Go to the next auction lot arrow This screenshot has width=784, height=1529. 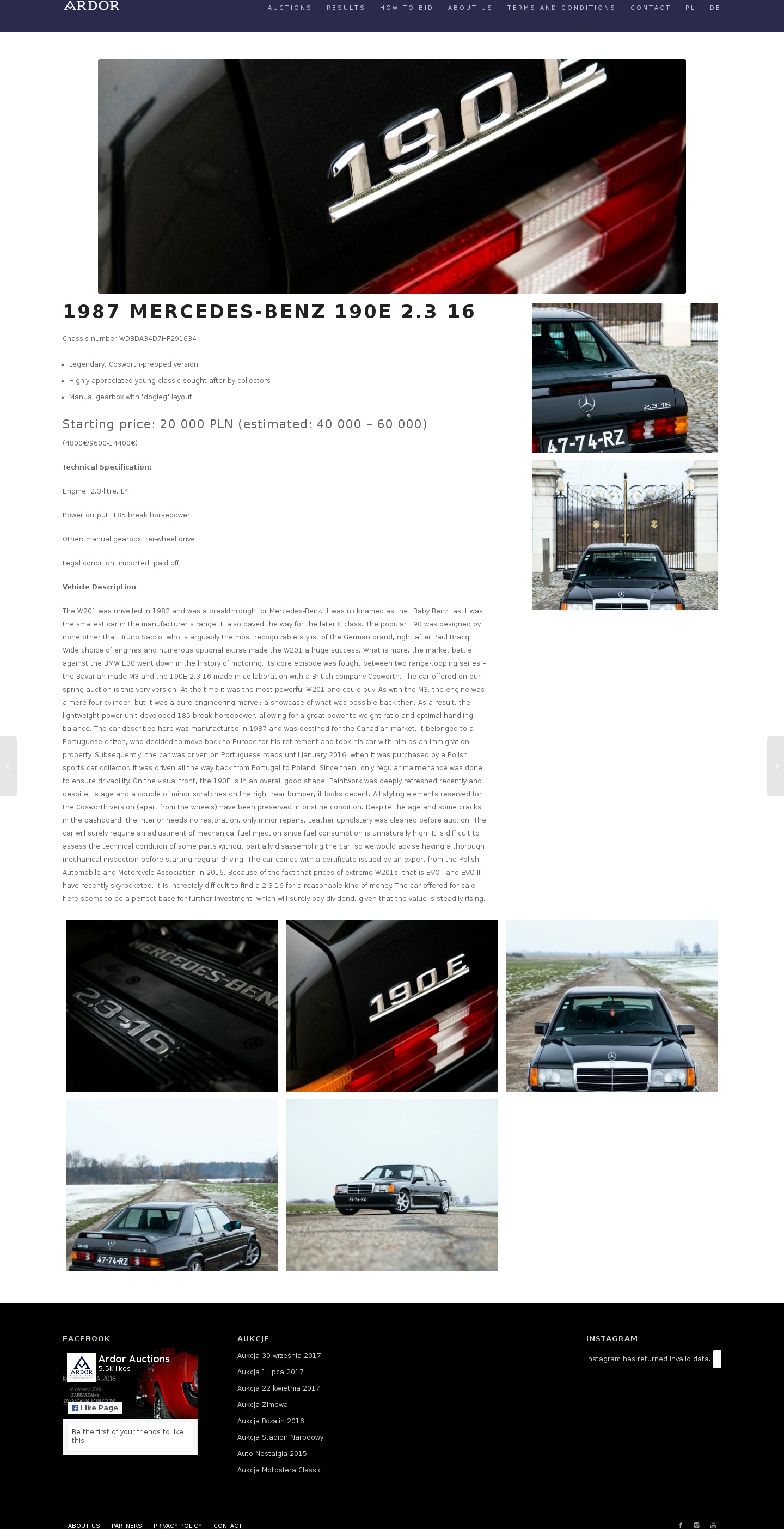(x=776, y=766)
